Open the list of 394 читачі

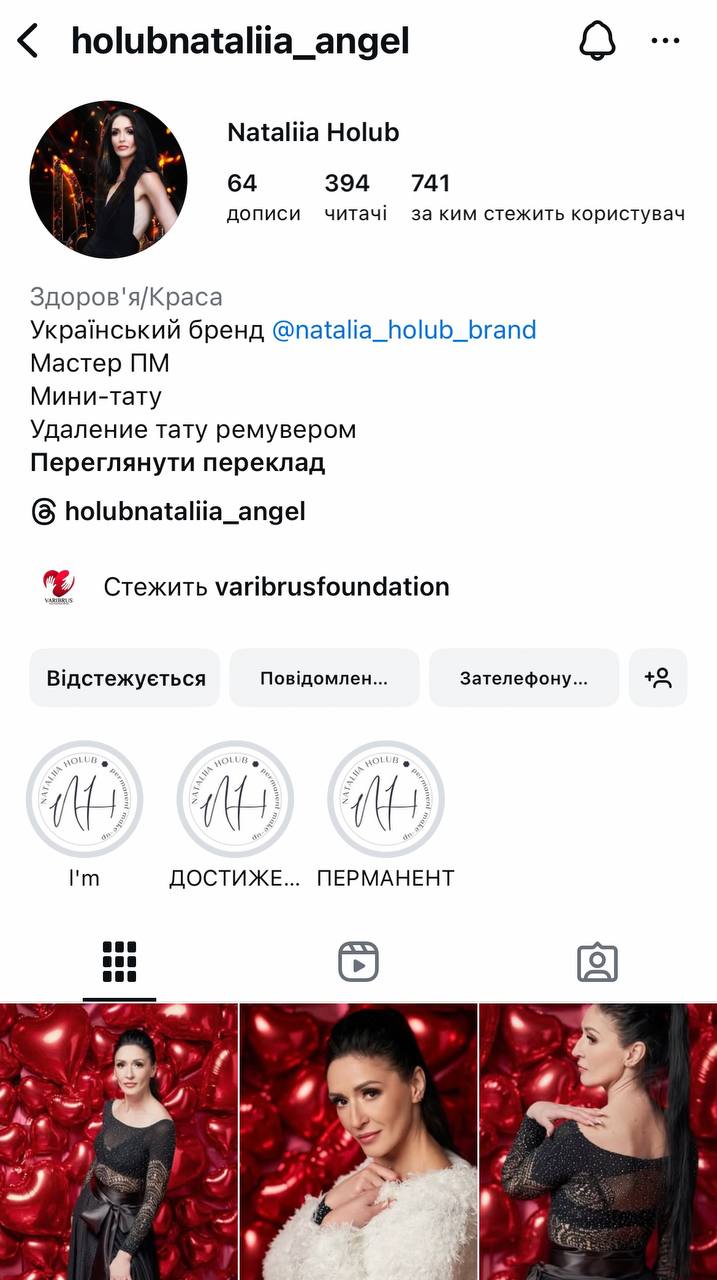point(355,197)
